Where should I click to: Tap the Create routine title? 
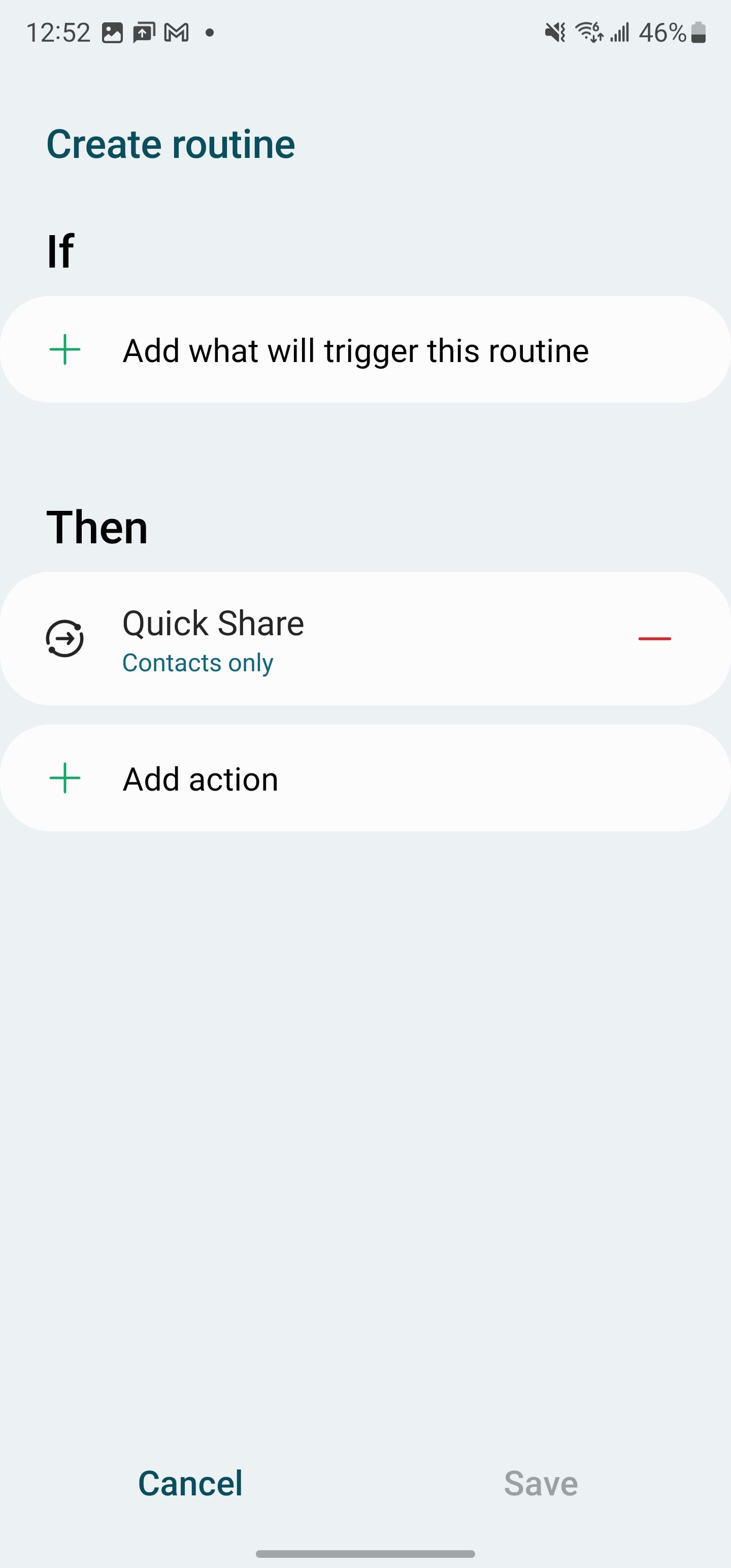tap(171, 144)
